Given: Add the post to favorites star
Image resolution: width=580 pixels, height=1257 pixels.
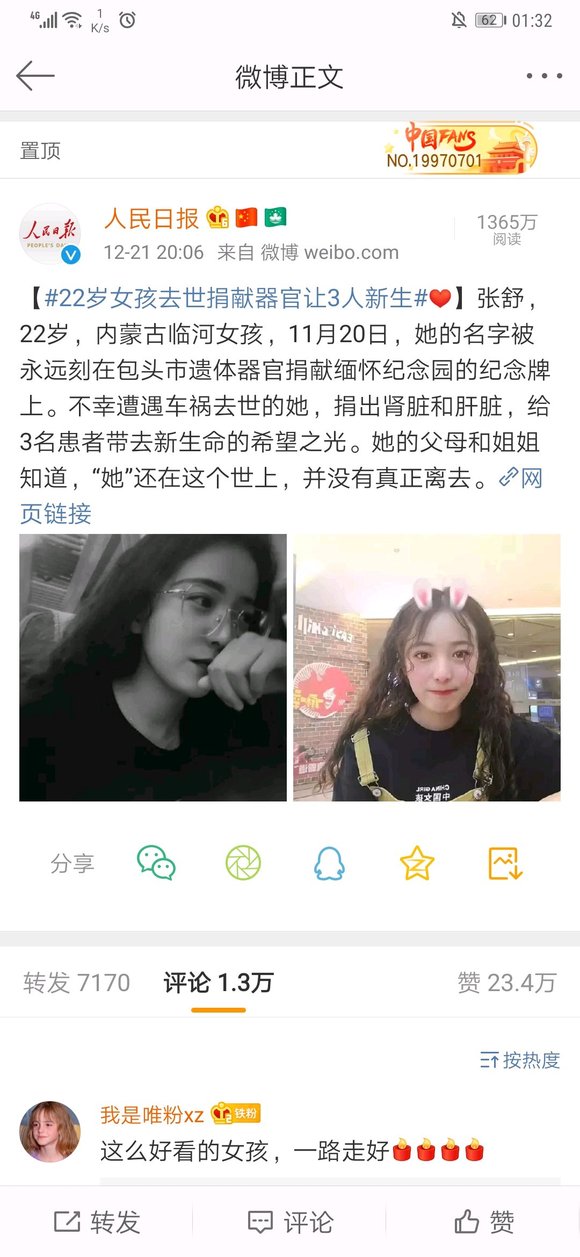Looking at the screenshot, I should (417, 862).
